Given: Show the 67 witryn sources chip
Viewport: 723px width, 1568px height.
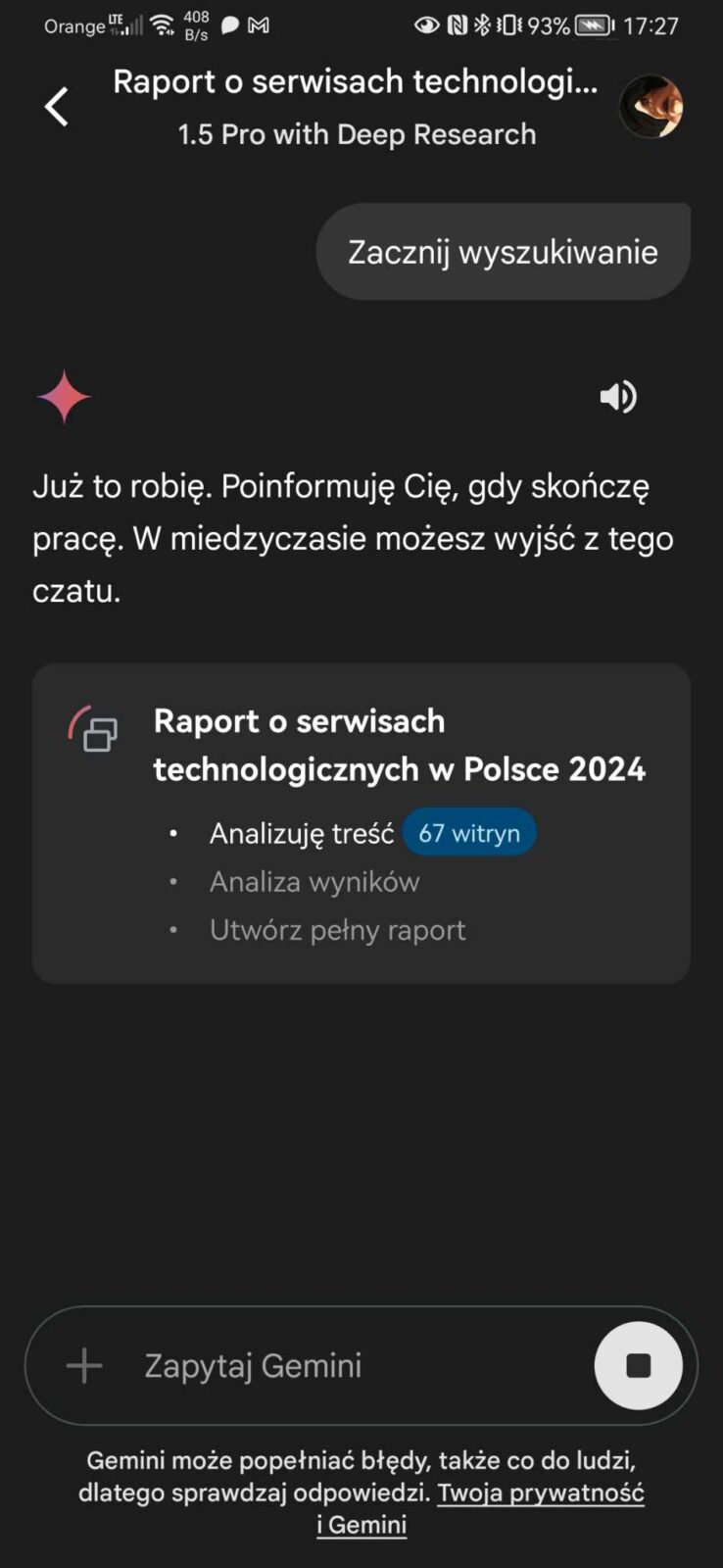Looking at the screenshot, I should 468,833.
